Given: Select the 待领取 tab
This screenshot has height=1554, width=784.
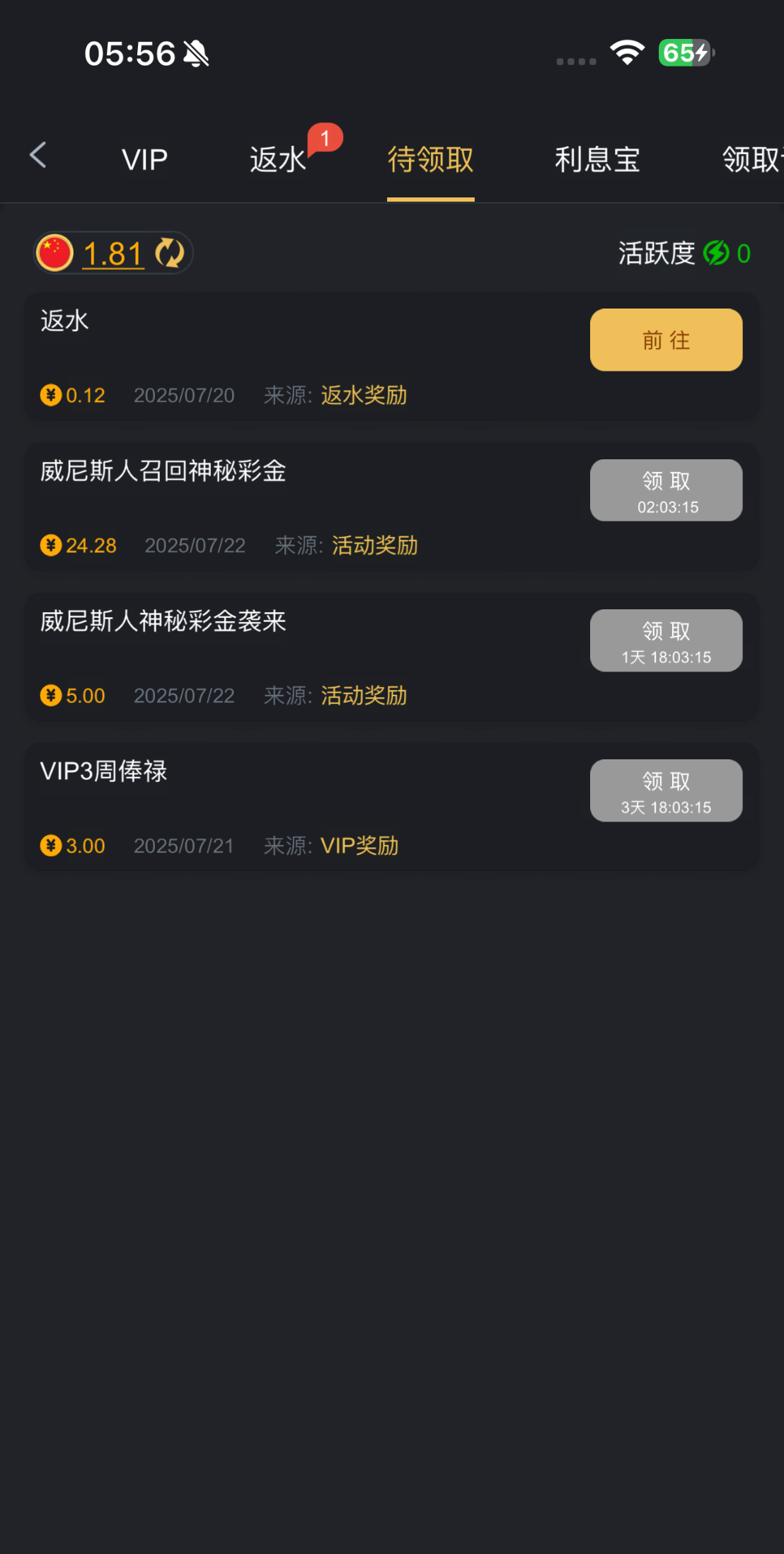Looking at the screenshot, I should [430, 160].
